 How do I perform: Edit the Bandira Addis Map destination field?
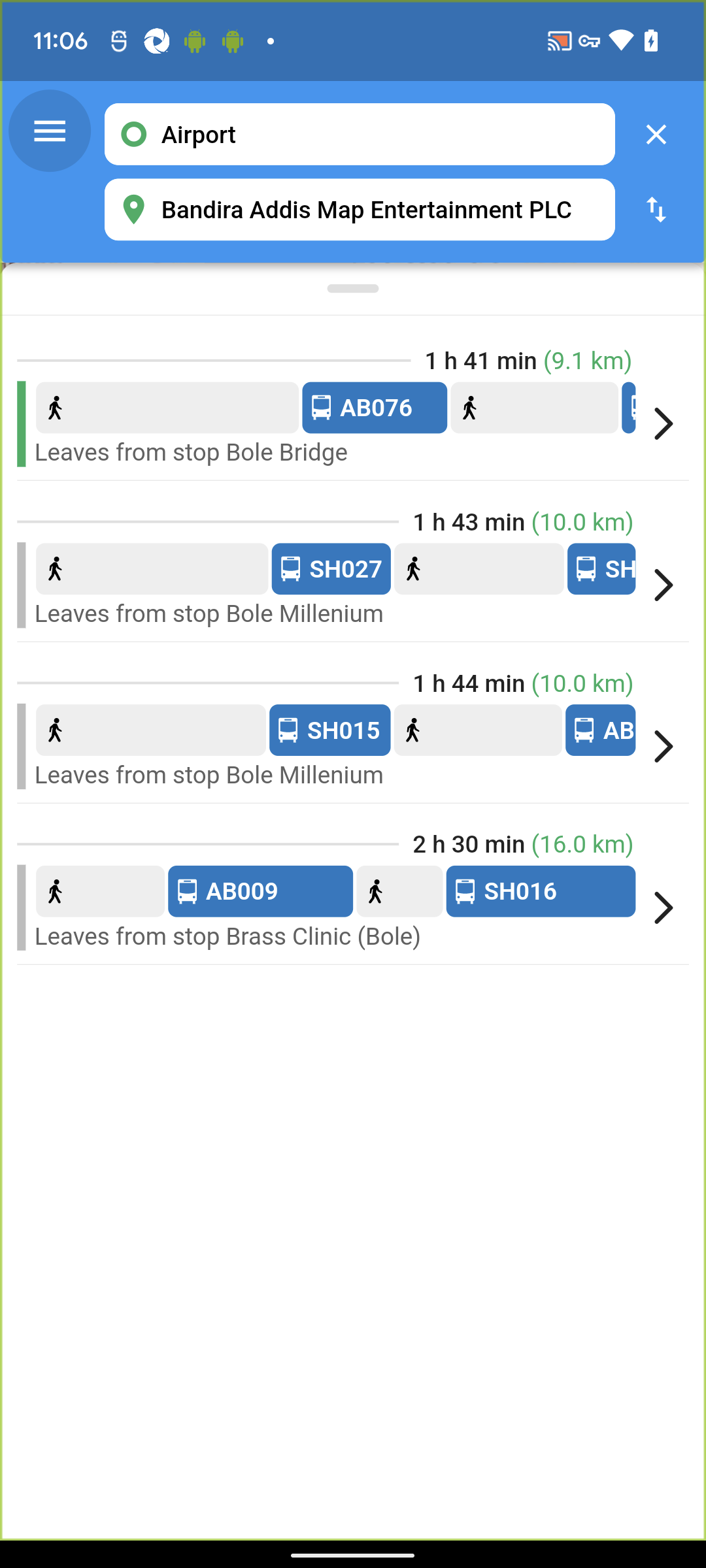pyautogui.click(x=360, y=210)
